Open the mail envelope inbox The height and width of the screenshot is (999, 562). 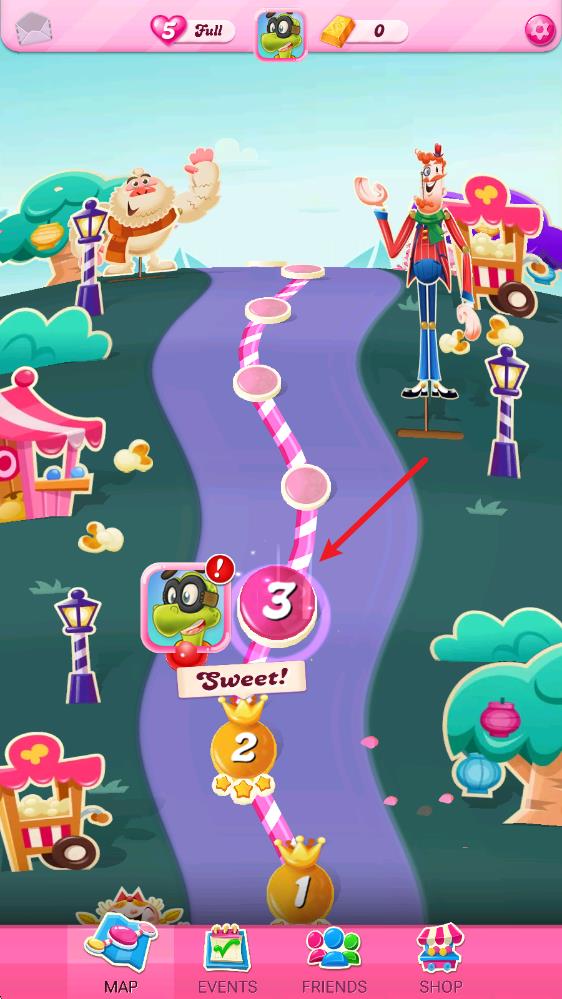click(x=33, y=29)
